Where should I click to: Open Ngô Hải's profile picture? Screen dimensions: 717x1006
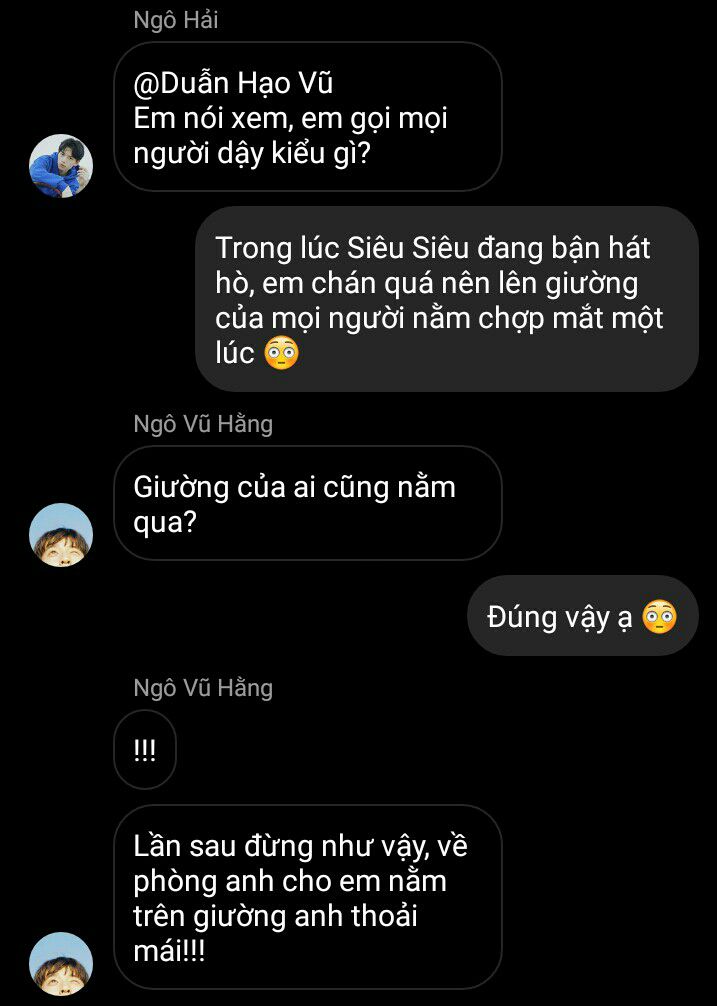click(61, 165)
